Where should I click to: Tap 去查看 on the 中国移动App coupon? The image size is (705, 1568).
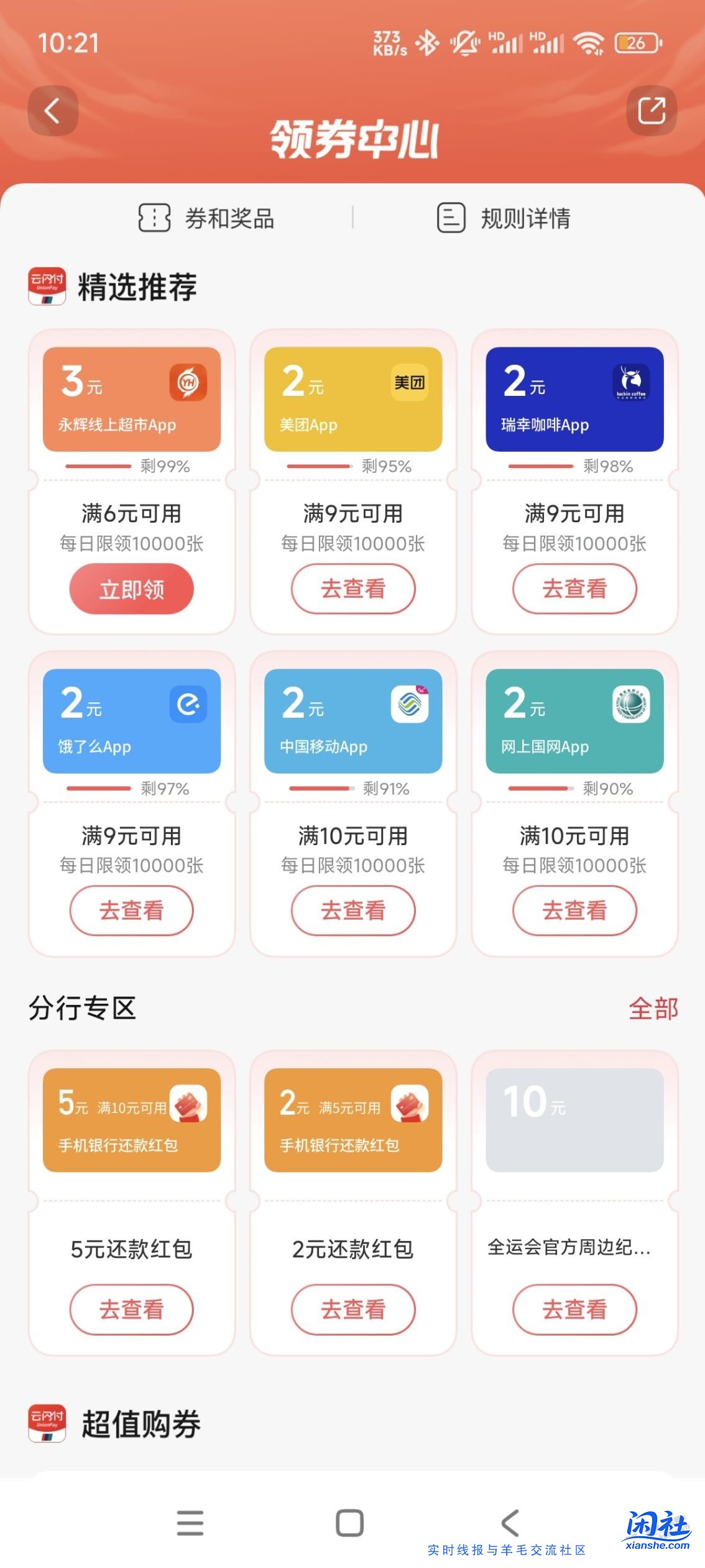tap(352, 910)
